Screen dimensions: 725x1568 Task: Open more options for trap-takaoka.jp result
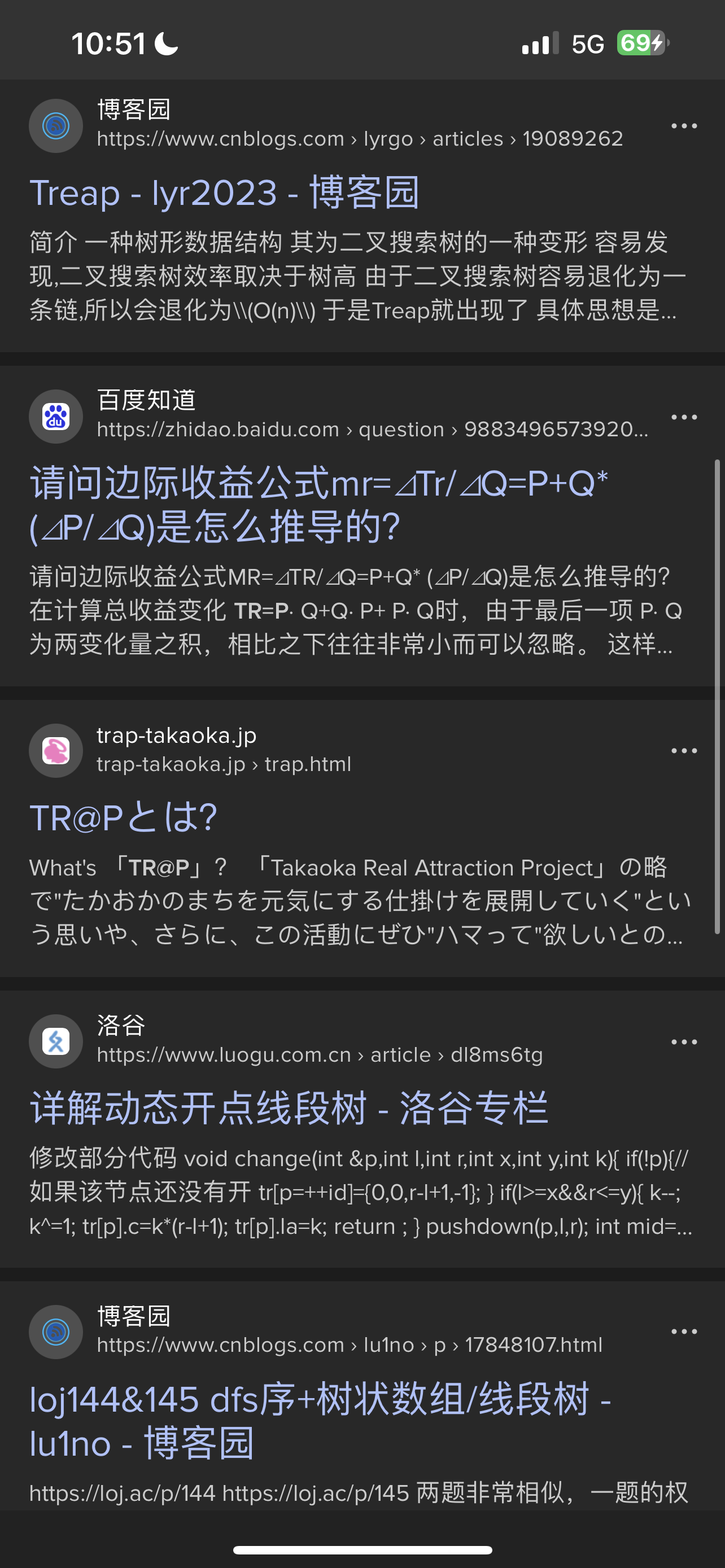click(x=684, y=751)
